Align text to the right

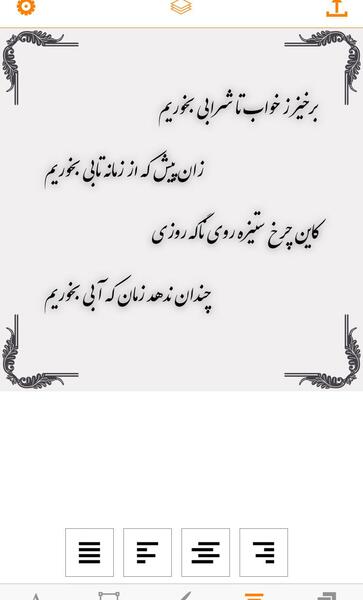tap(264, 552)
